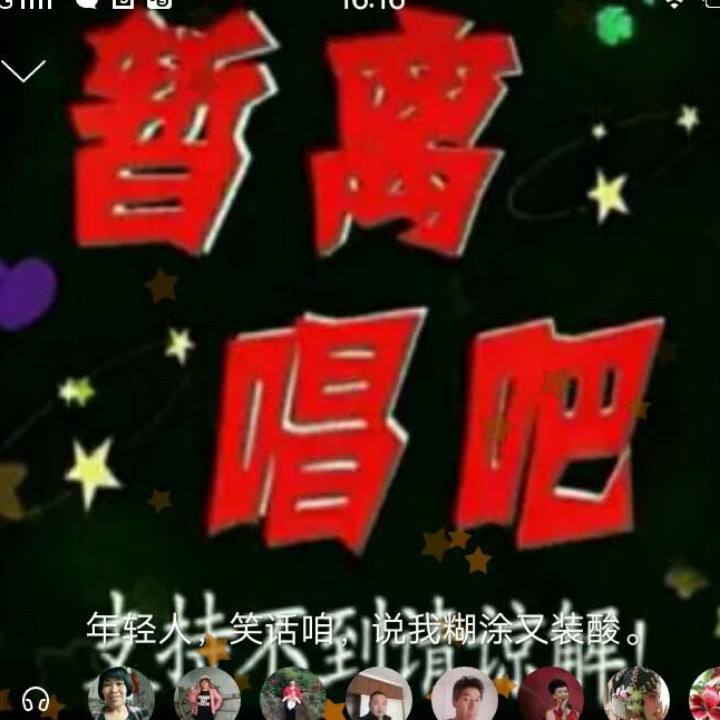View the listener avatar with the red background
This screenshot has width=720, height=720.
[x=551, y=694]
